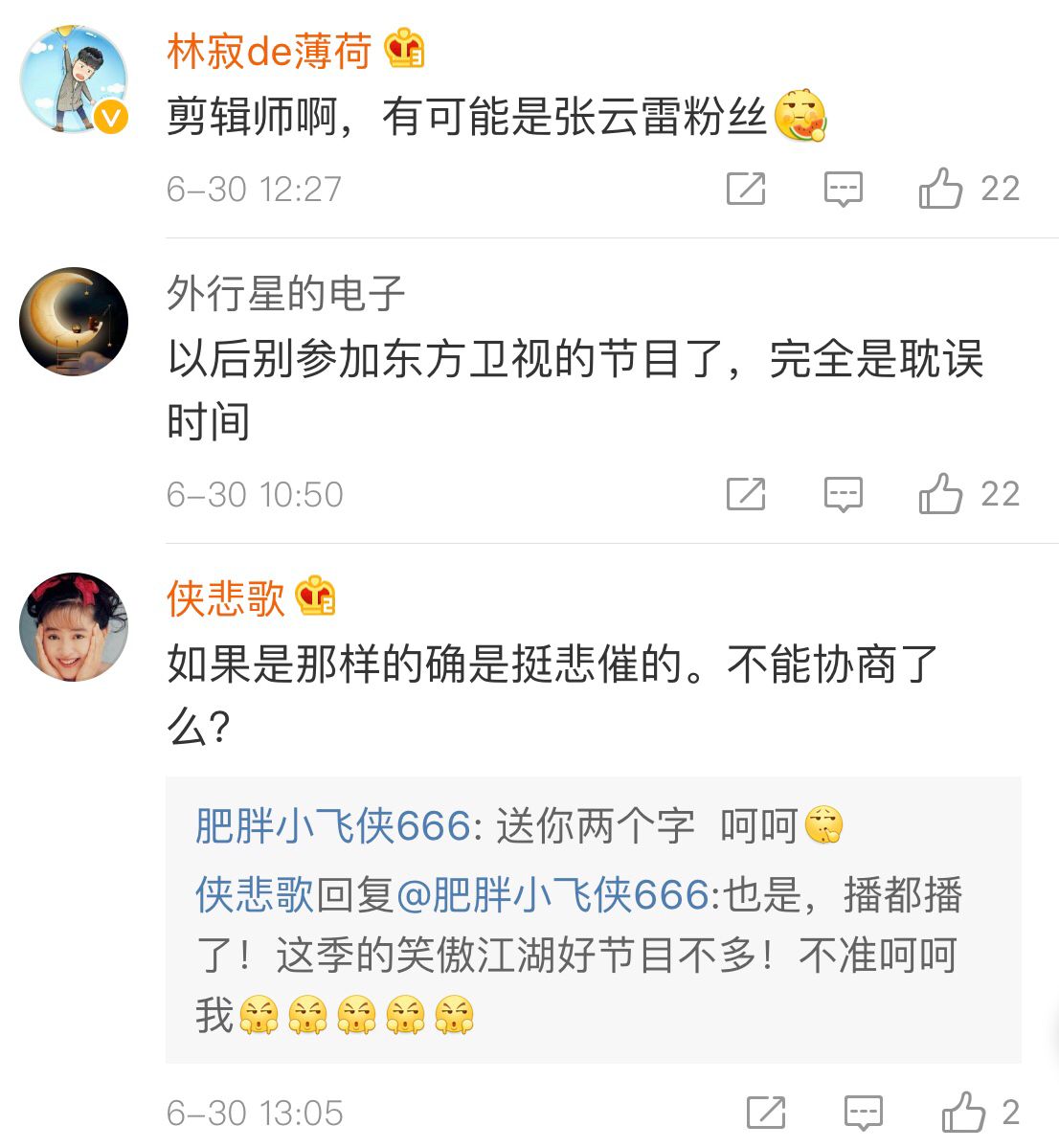The image size is (1059, 1148).
Task: Open username link 外行星的电子
Action: pos(285,293)
